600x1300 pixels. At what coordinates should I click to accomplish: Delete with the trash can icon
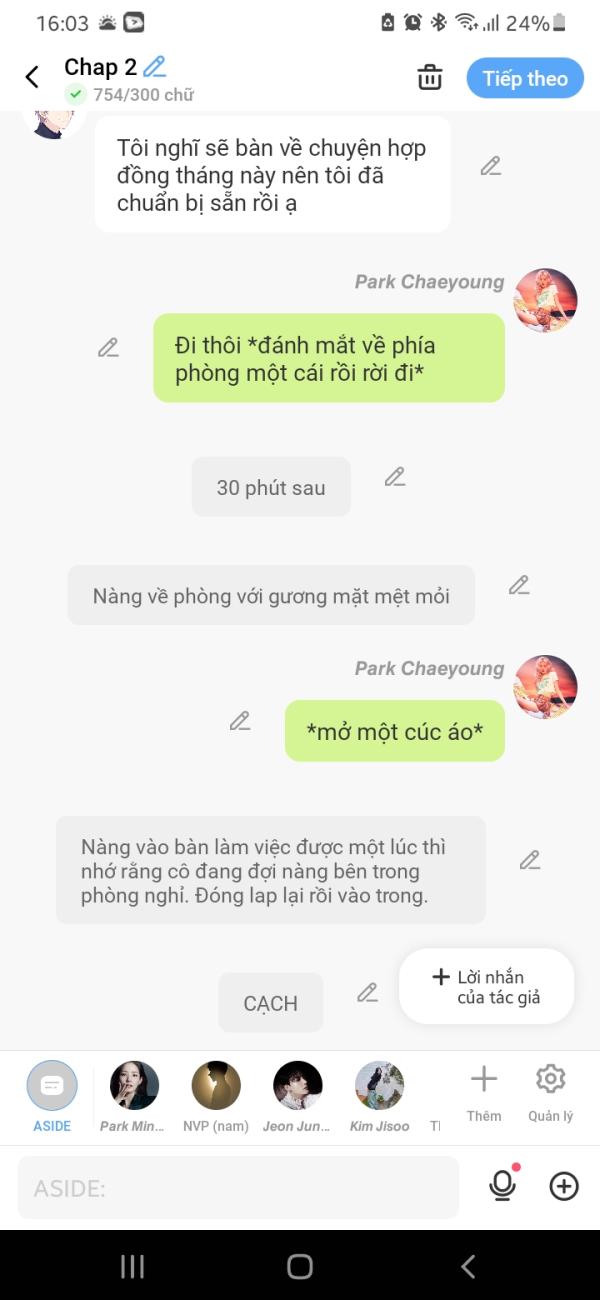pos(430,77)
